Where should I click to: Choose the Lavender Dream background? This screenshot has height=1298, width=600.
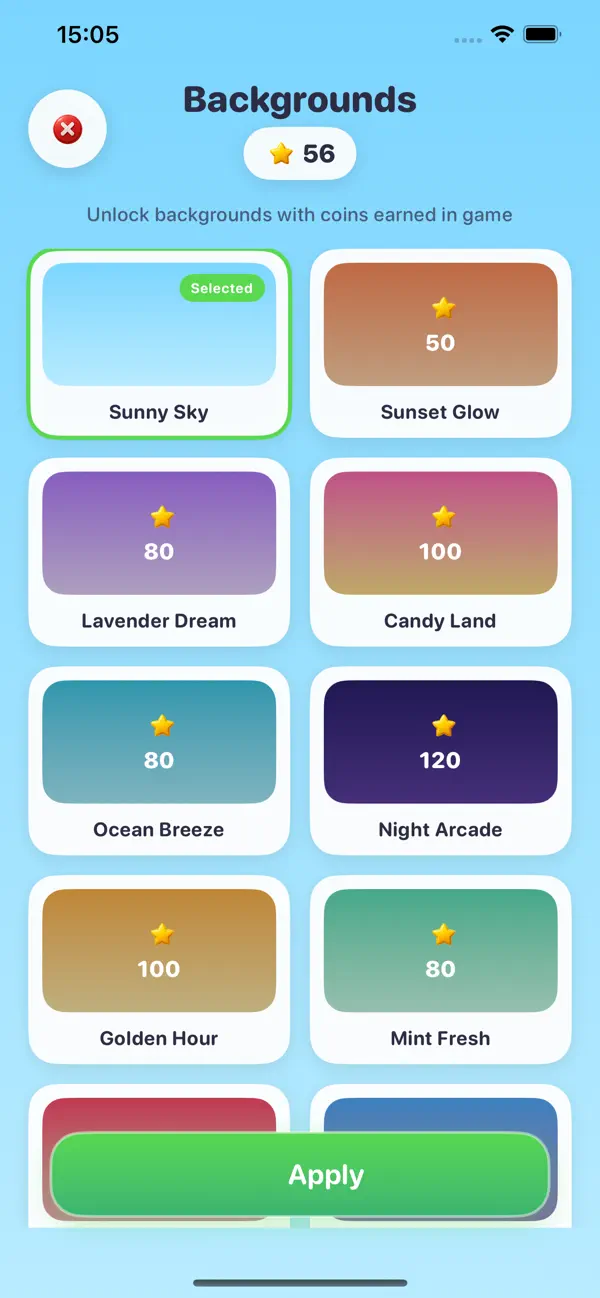159,552
